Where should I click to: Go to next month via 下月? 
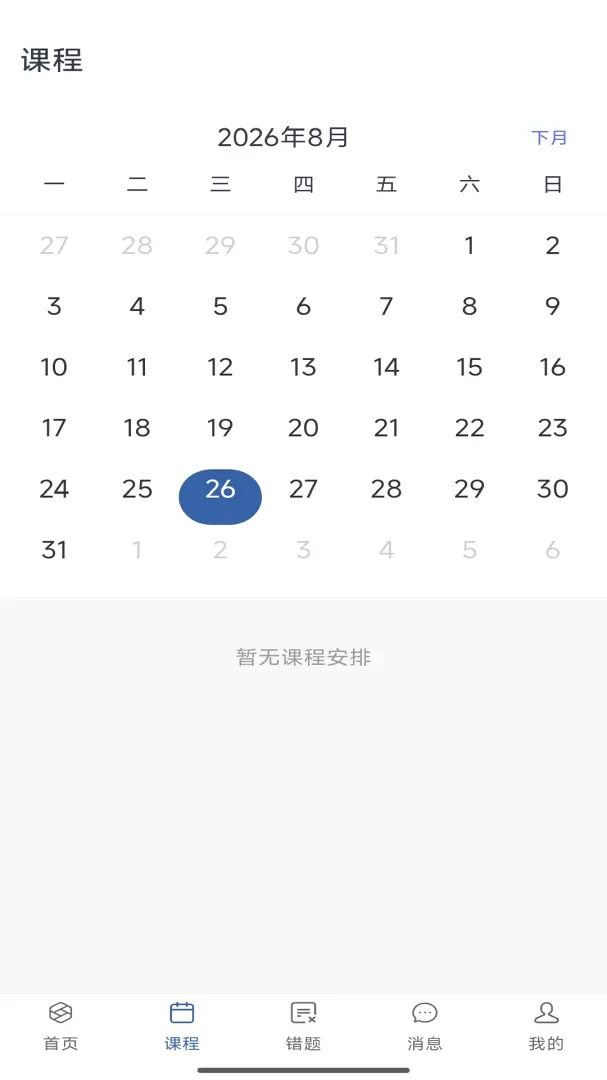tap(549, 138)
